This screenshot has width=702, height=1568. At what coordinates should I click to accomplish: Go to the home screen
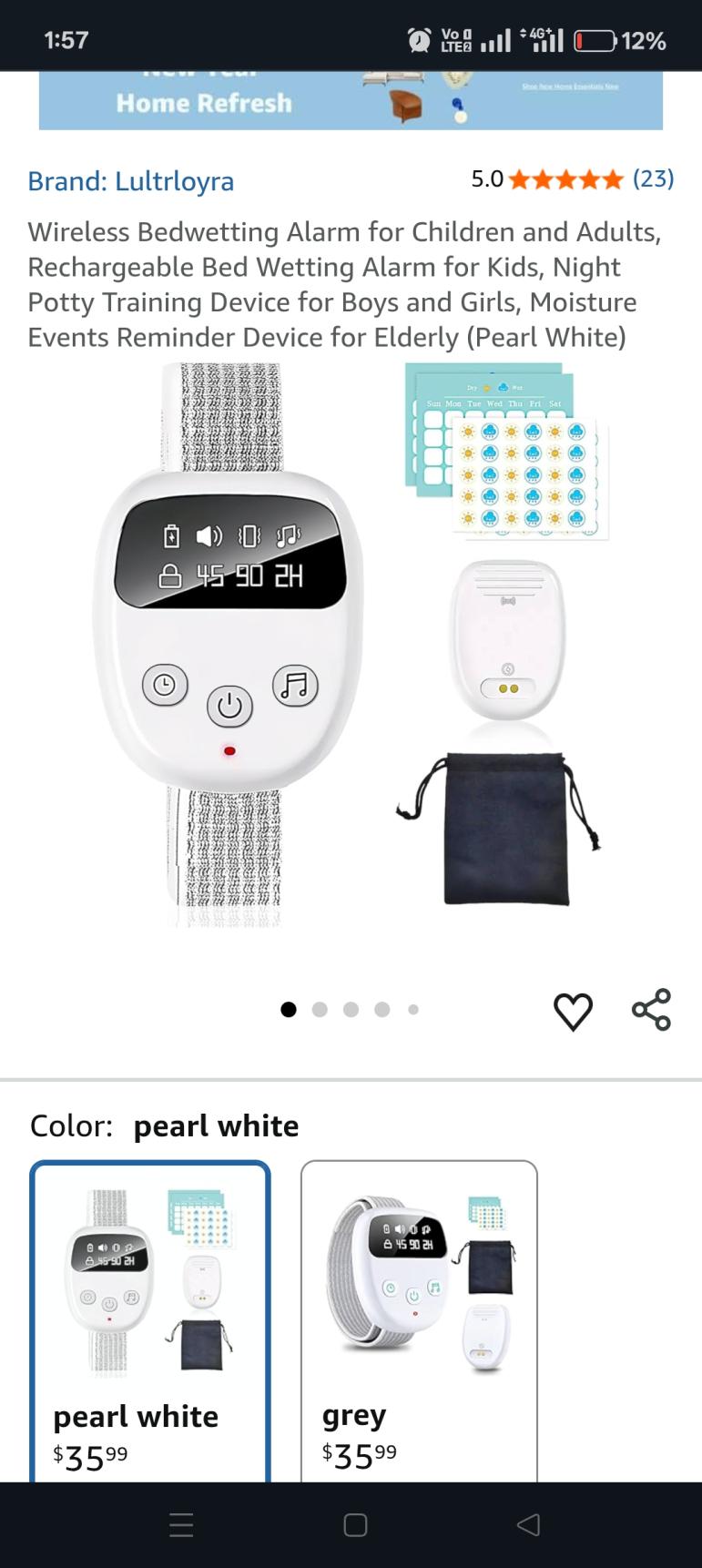click(x=355, y=1525)
